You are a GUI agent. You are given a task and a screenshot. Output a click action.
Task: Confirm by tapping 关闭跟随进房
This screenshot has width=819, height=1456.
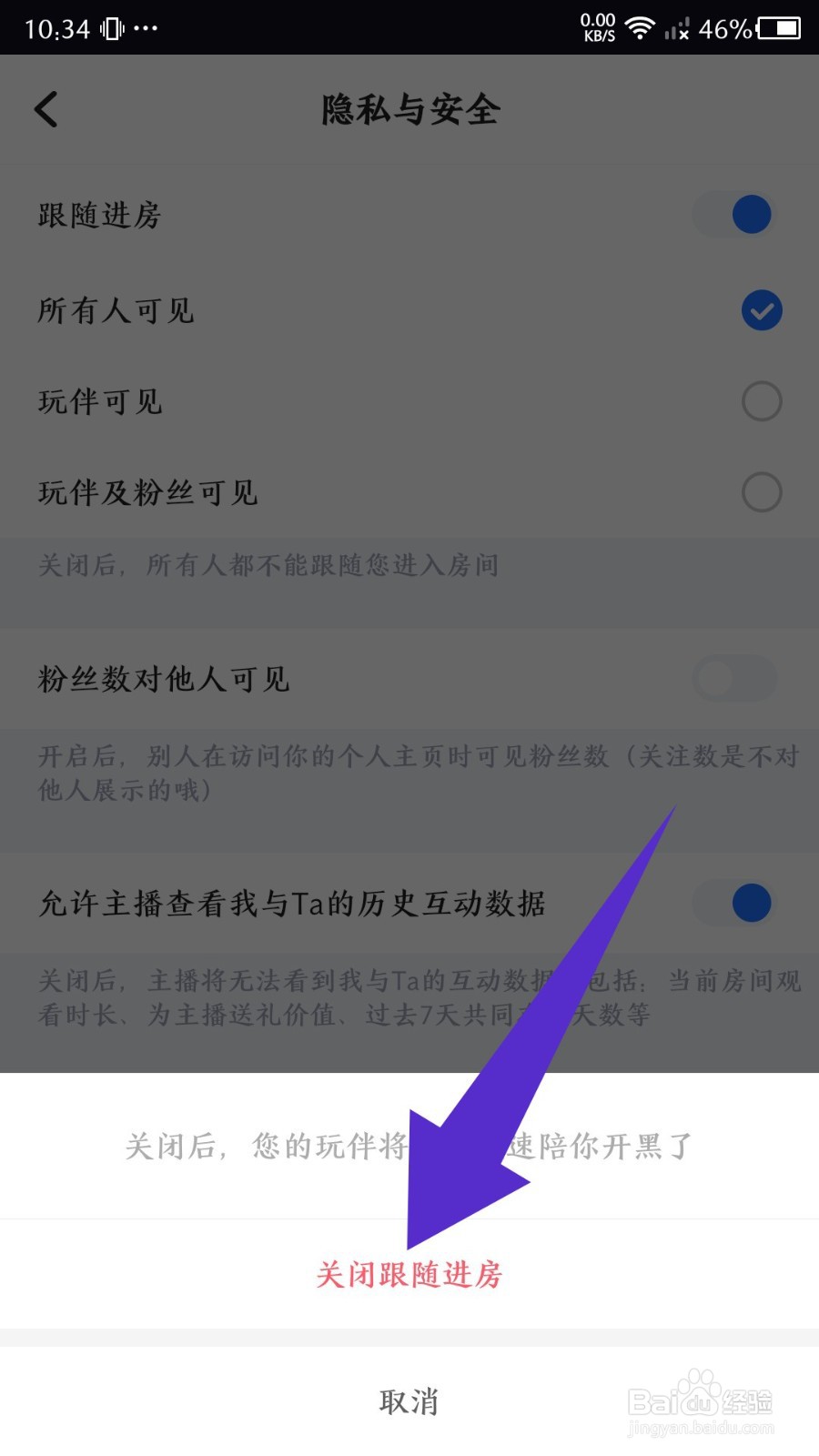pos(409,1276)
